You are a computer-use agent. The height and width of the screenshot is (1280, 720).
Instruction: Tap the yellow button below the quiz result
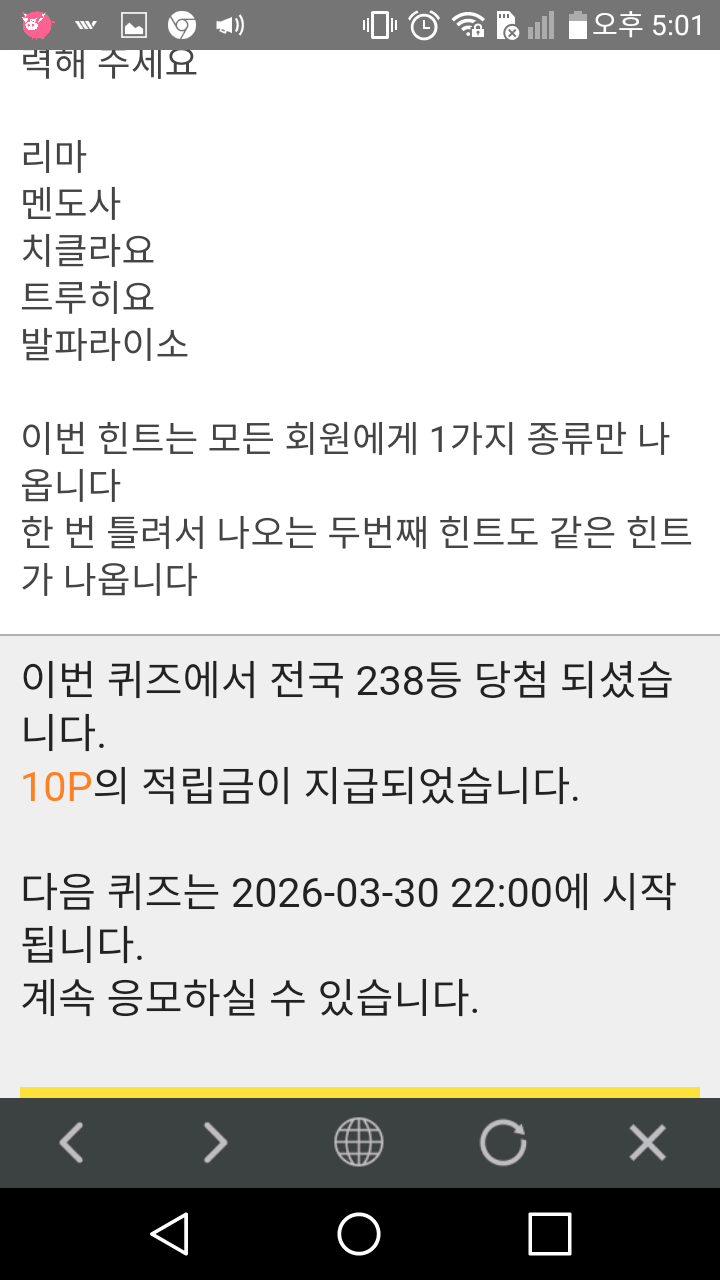(x=360, y=1092)
